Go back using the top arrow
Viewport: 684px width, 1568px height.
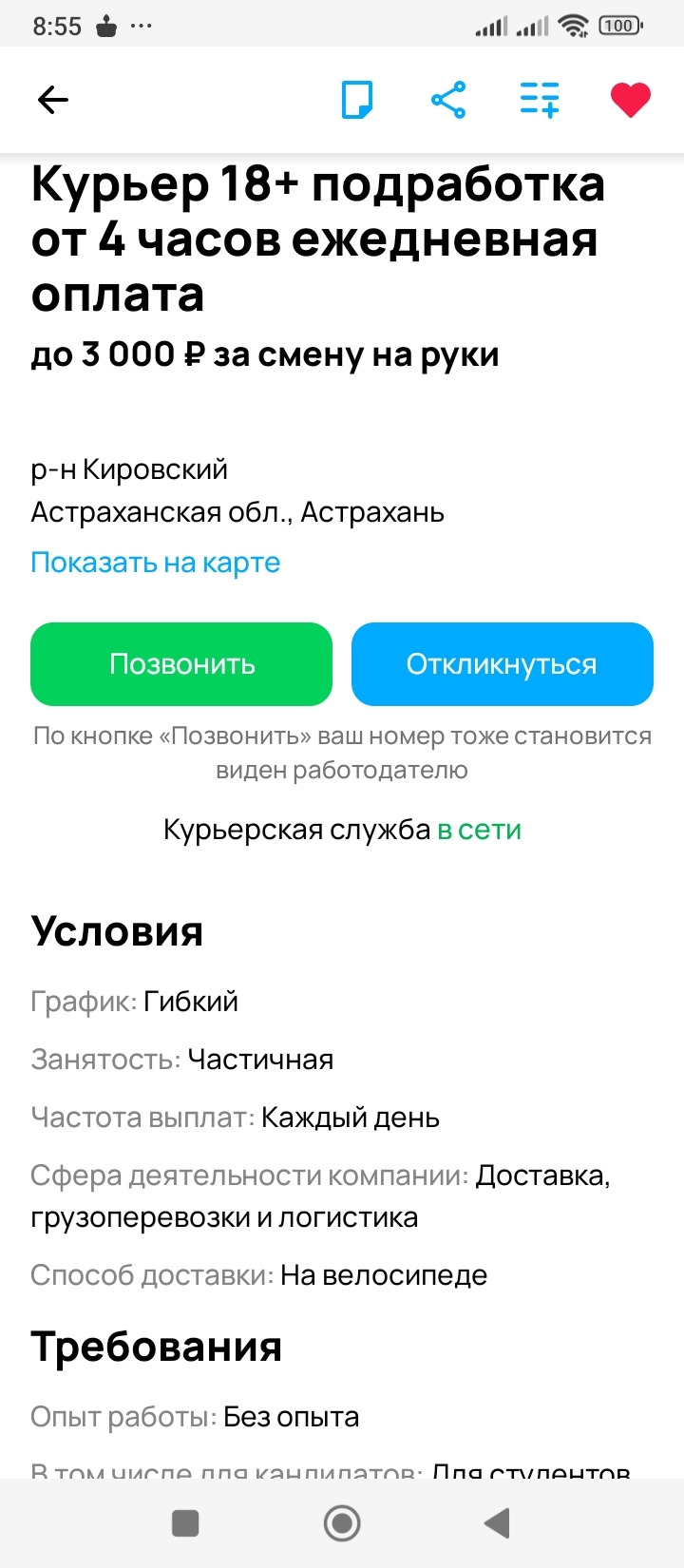(x=53, y=100)
